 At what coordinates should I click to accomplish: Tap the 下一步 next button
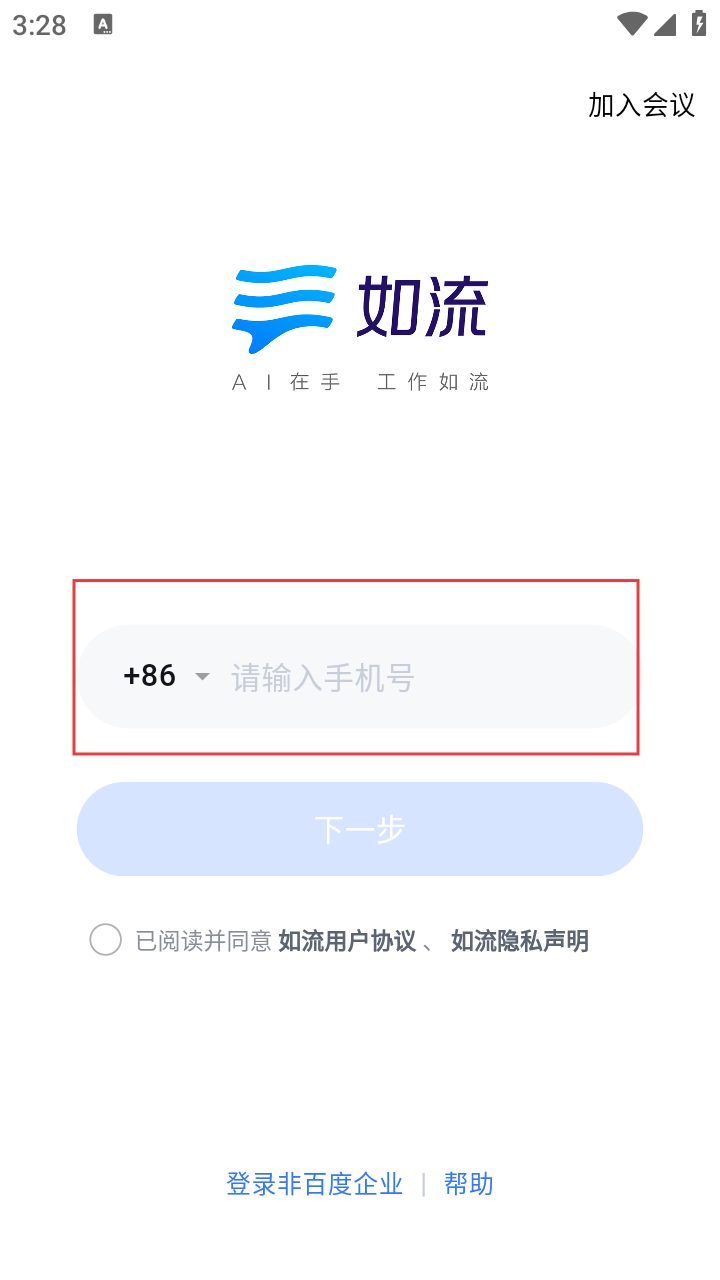pyautogui.click(x=360, y=829)
